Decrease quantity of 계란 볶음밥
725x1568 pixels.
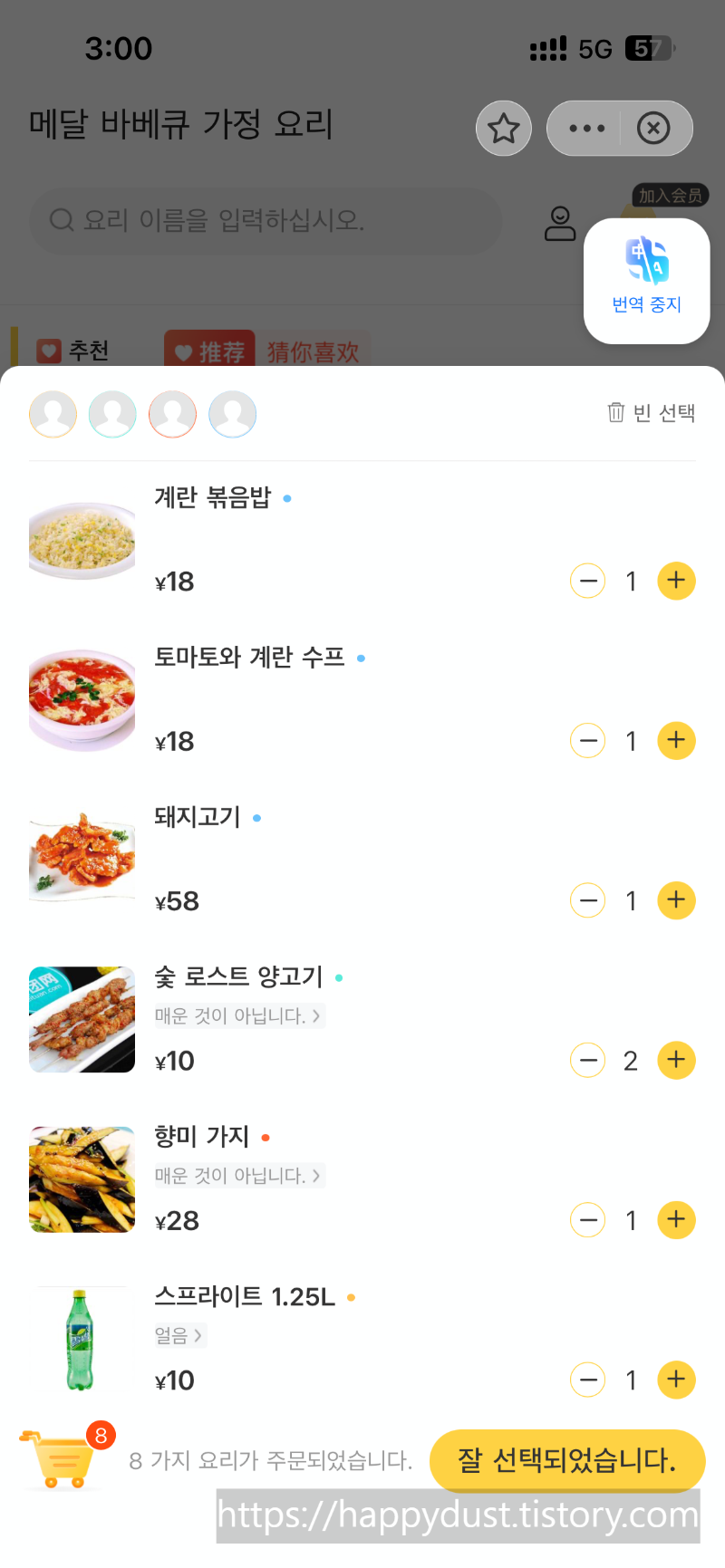[x=587, y=581]
